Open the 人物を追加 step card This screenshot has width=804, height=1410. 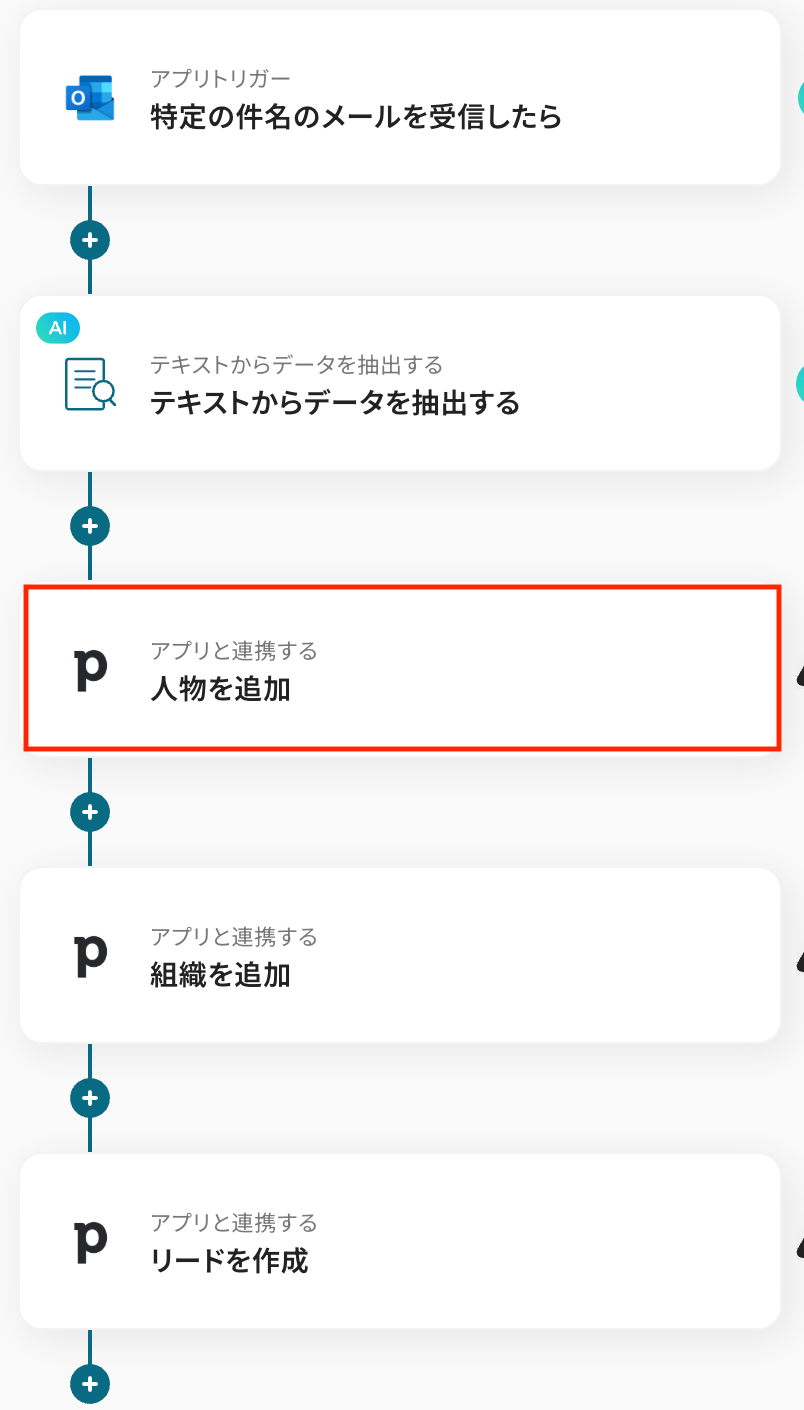coord(400,669)
